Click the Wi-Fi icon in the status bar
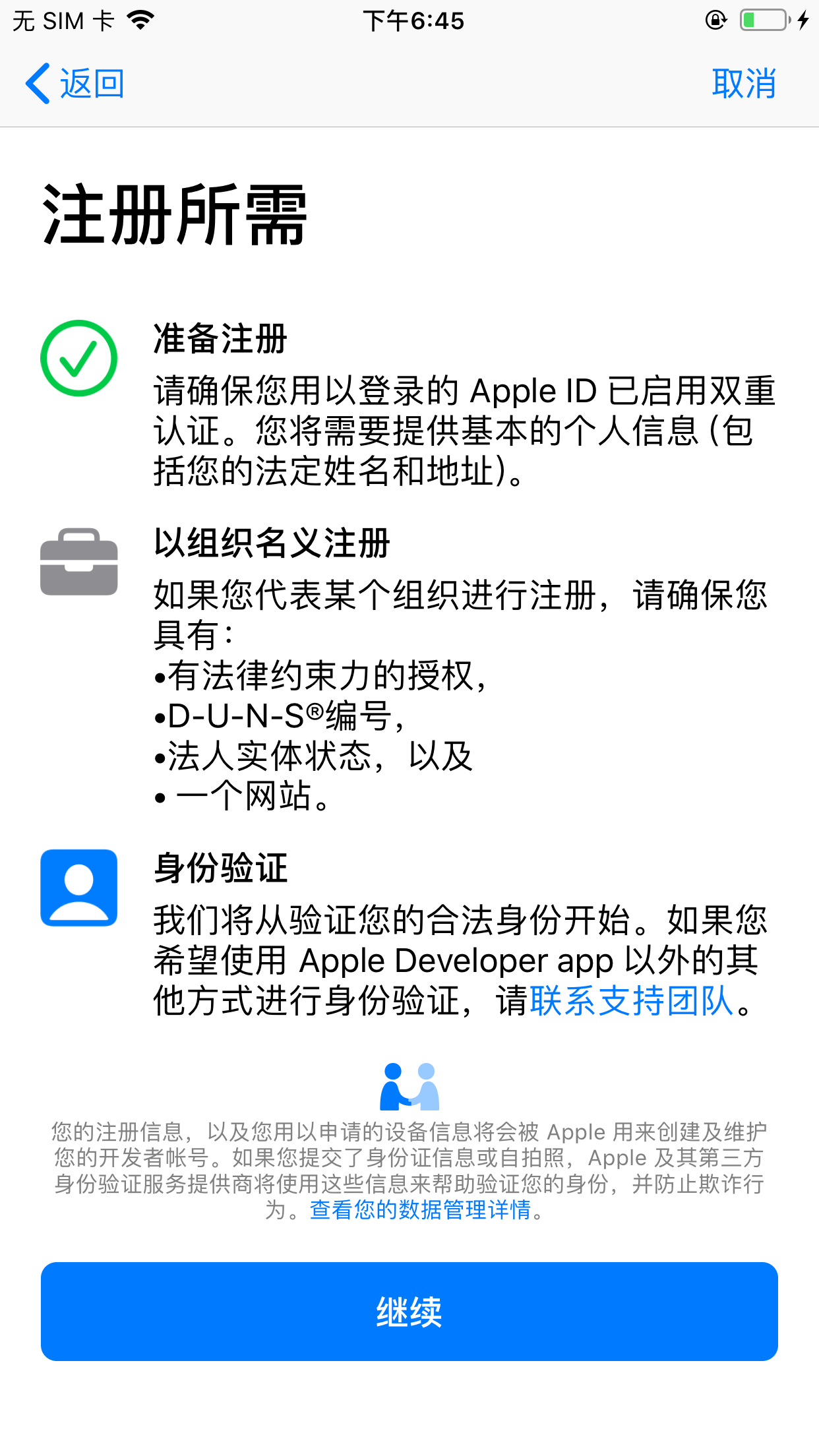Screen dimensions: 819x1456 [140, 19]
